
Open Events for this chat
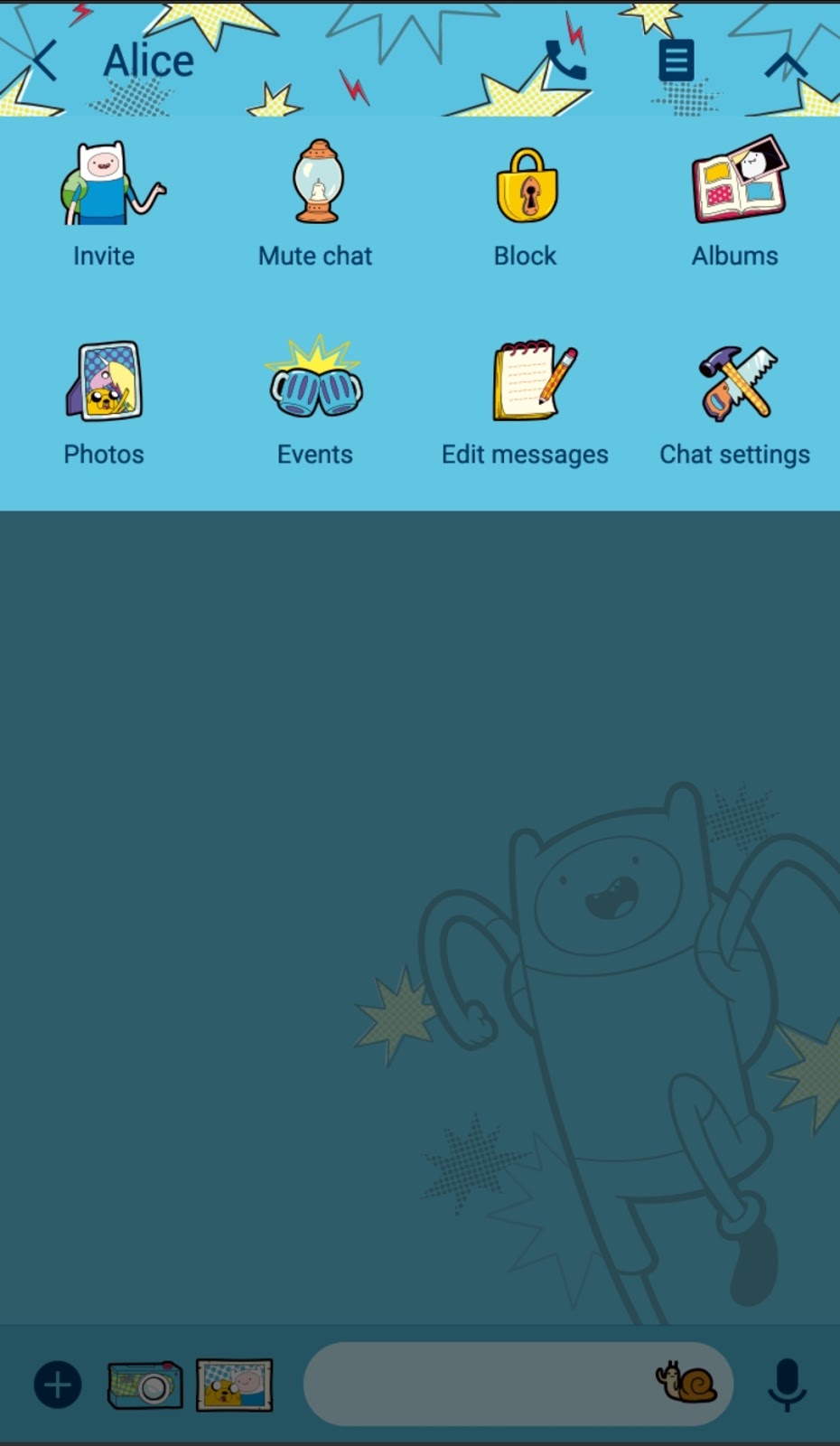tap(315, 404)
